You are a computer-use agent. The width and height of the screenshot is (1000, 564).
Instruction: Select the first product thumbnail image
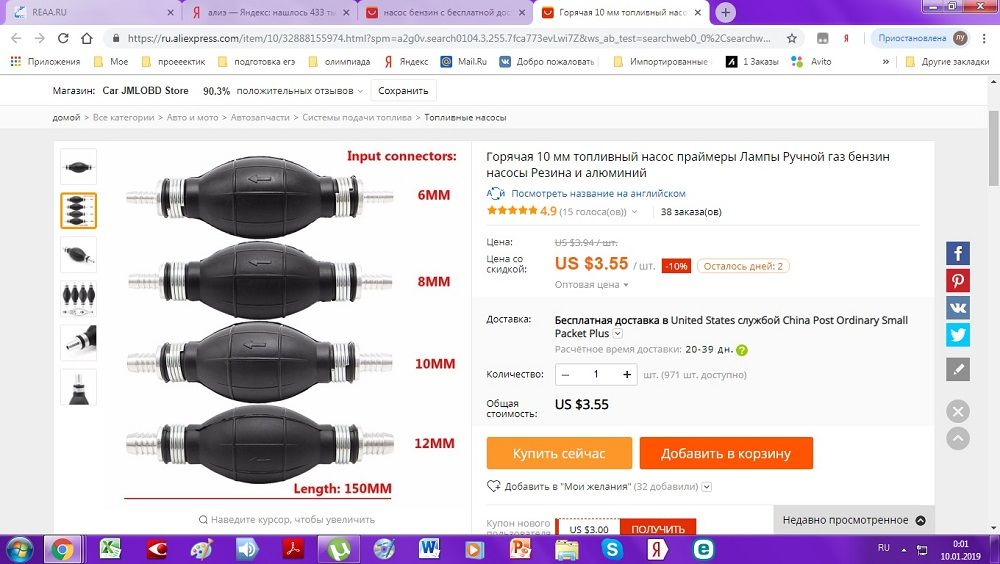point(78,167)
